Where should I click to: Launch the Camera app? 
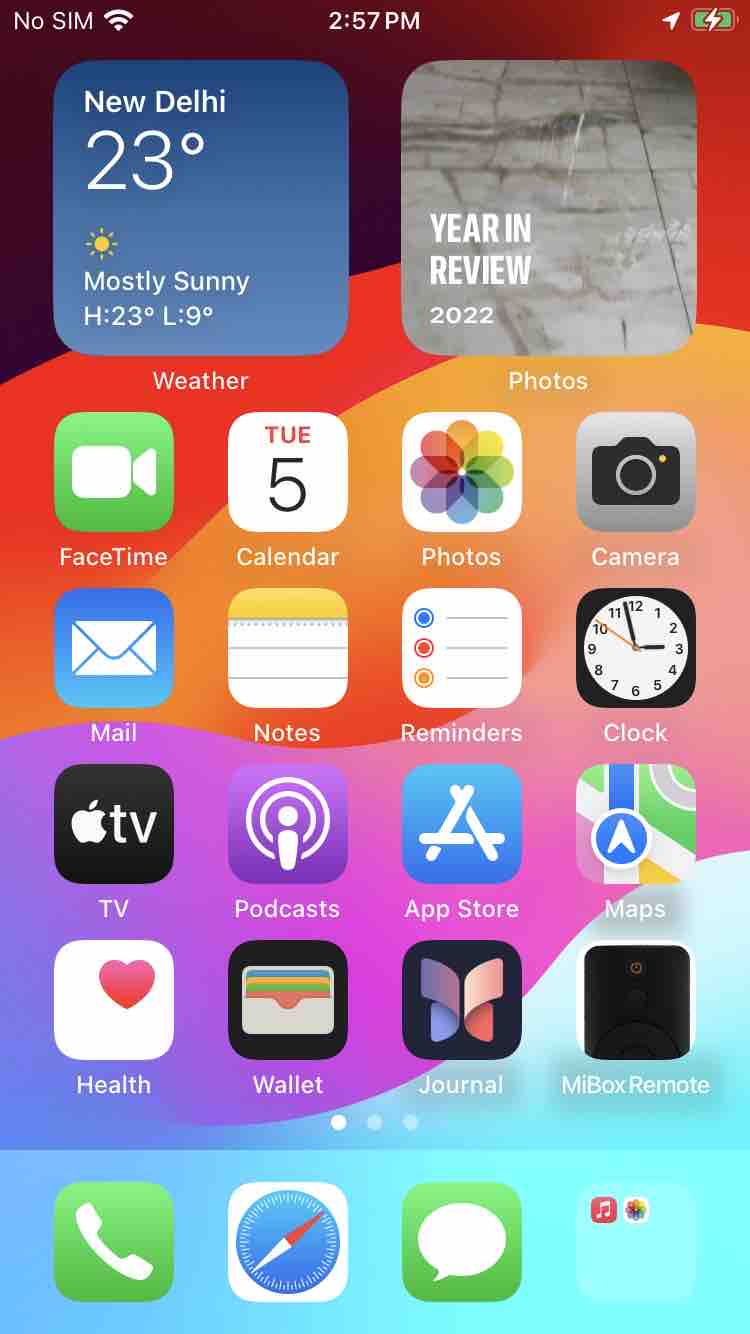[x=636, y=472]
